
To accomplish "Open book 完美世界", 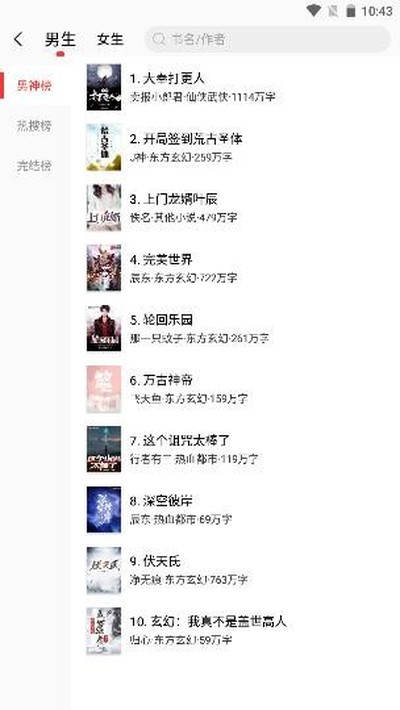I will 236,268.
